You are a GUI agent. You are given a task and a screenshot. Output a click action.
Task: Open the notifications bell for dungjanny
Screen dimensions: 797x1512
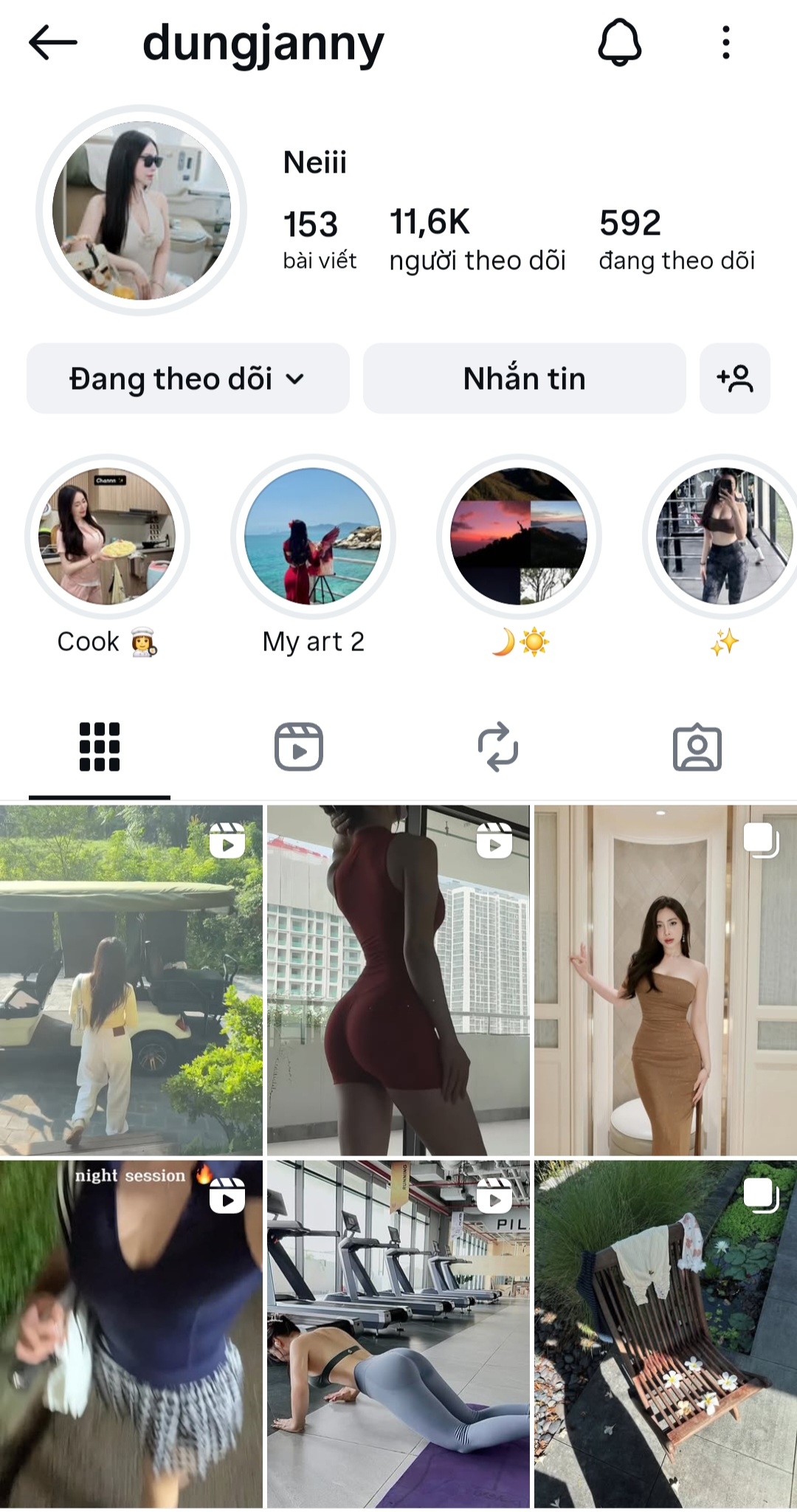619,43
